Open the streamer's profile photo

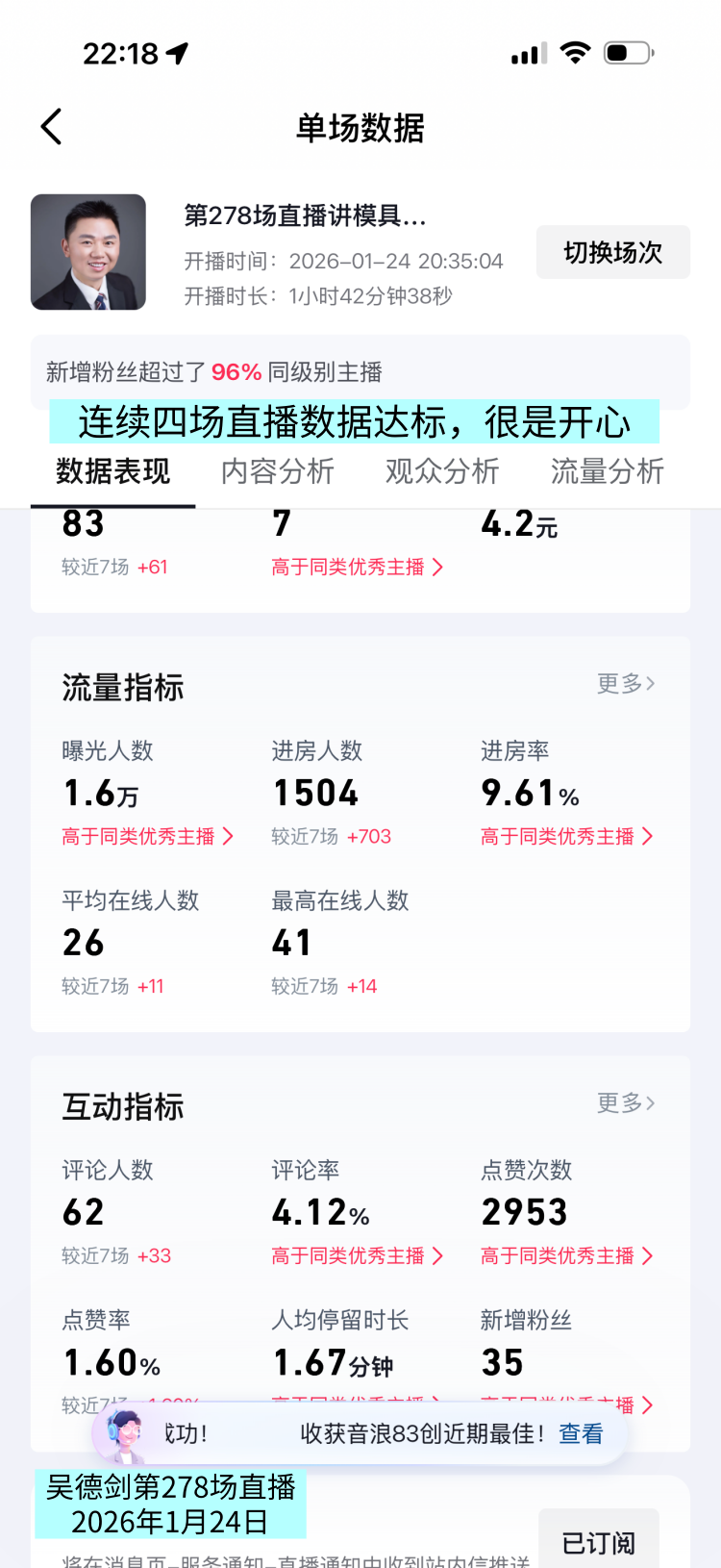coord(88,252)
